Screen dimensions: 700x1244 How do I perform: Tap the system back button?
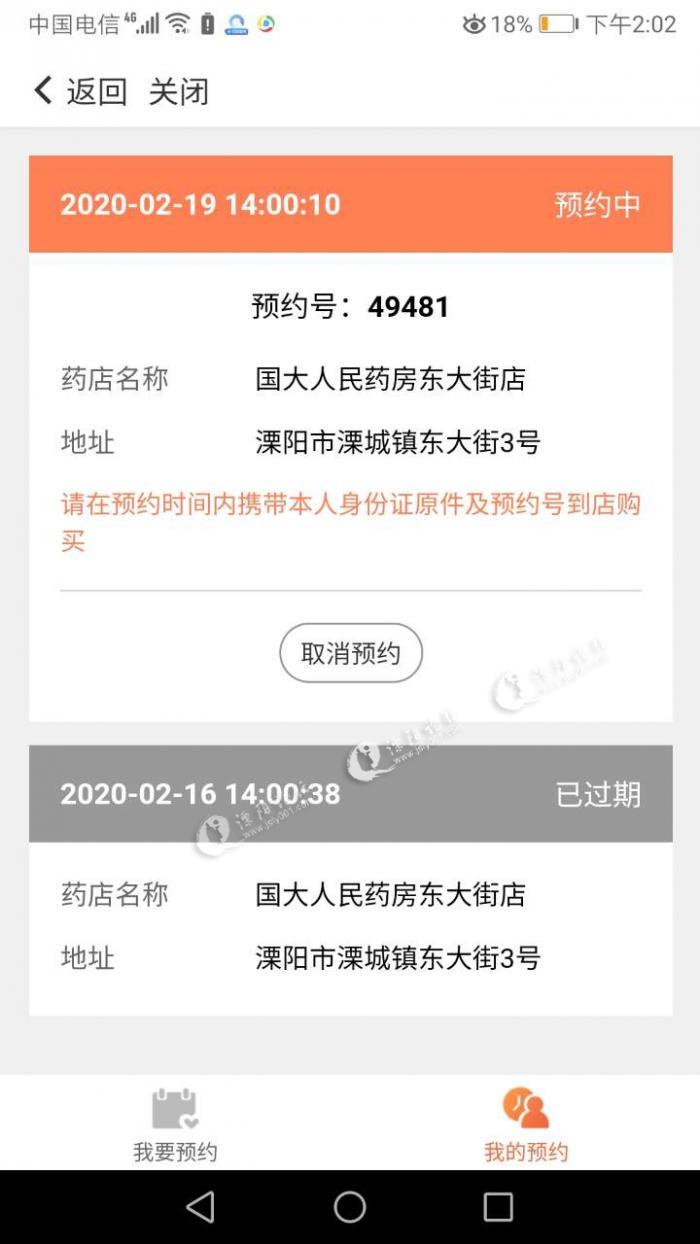(x=200, y=1207)
